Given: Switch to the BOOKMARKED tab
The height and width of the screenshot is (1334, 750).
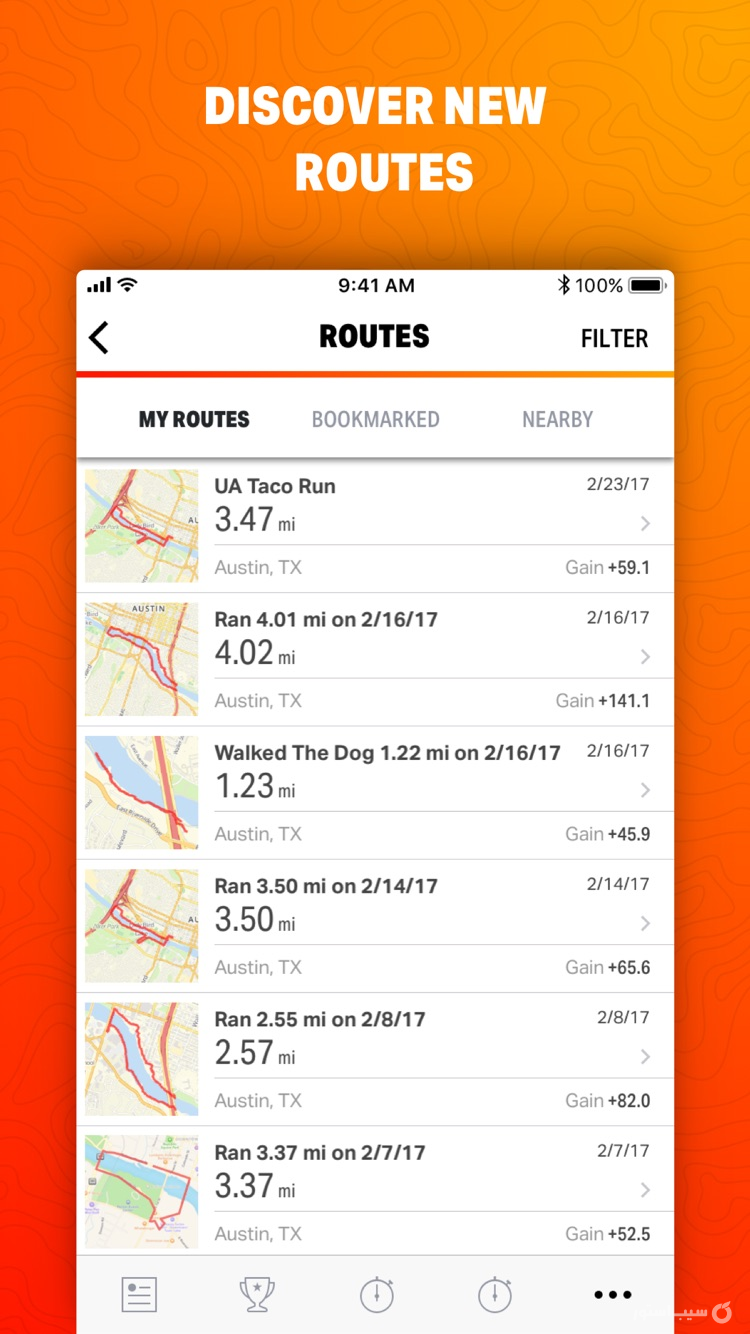Looking at the screenshot, I should pyautogui.click(x=375, y=419).
